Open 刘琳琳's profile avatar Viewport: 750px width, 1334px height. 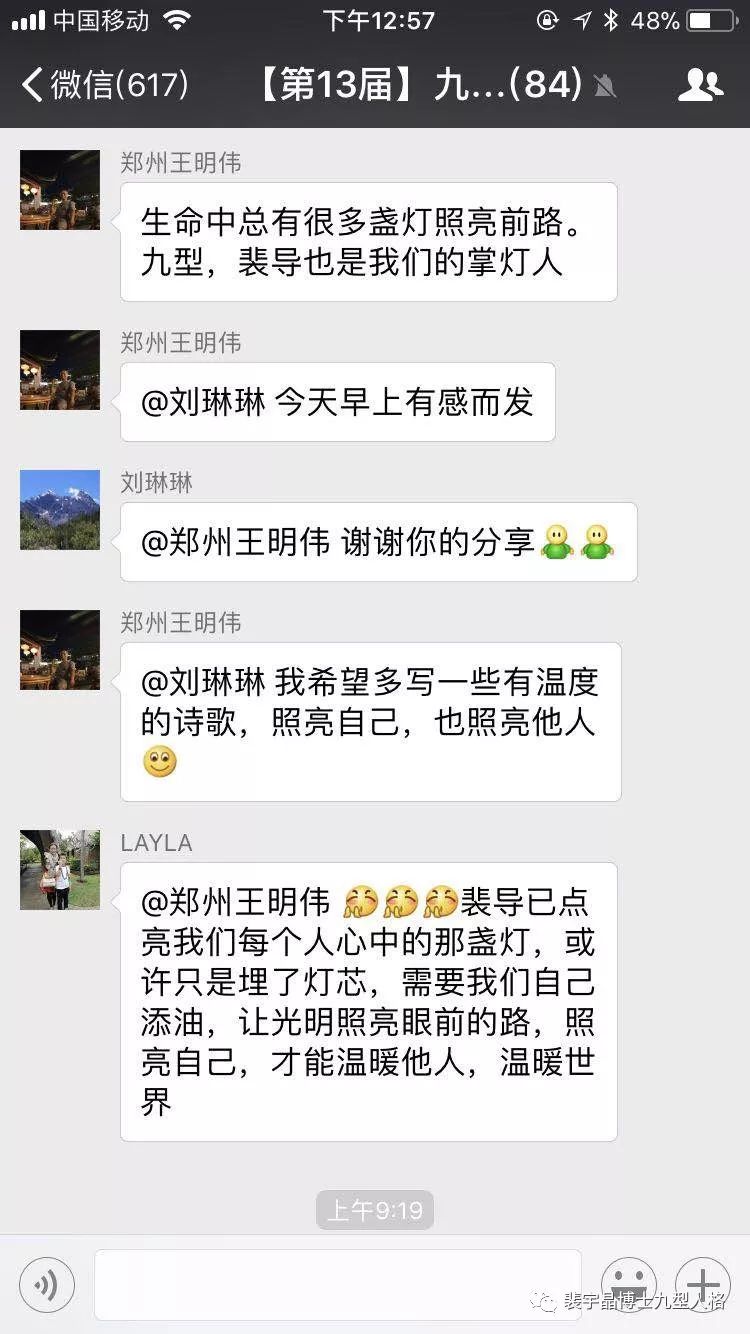tap(60, 510)
